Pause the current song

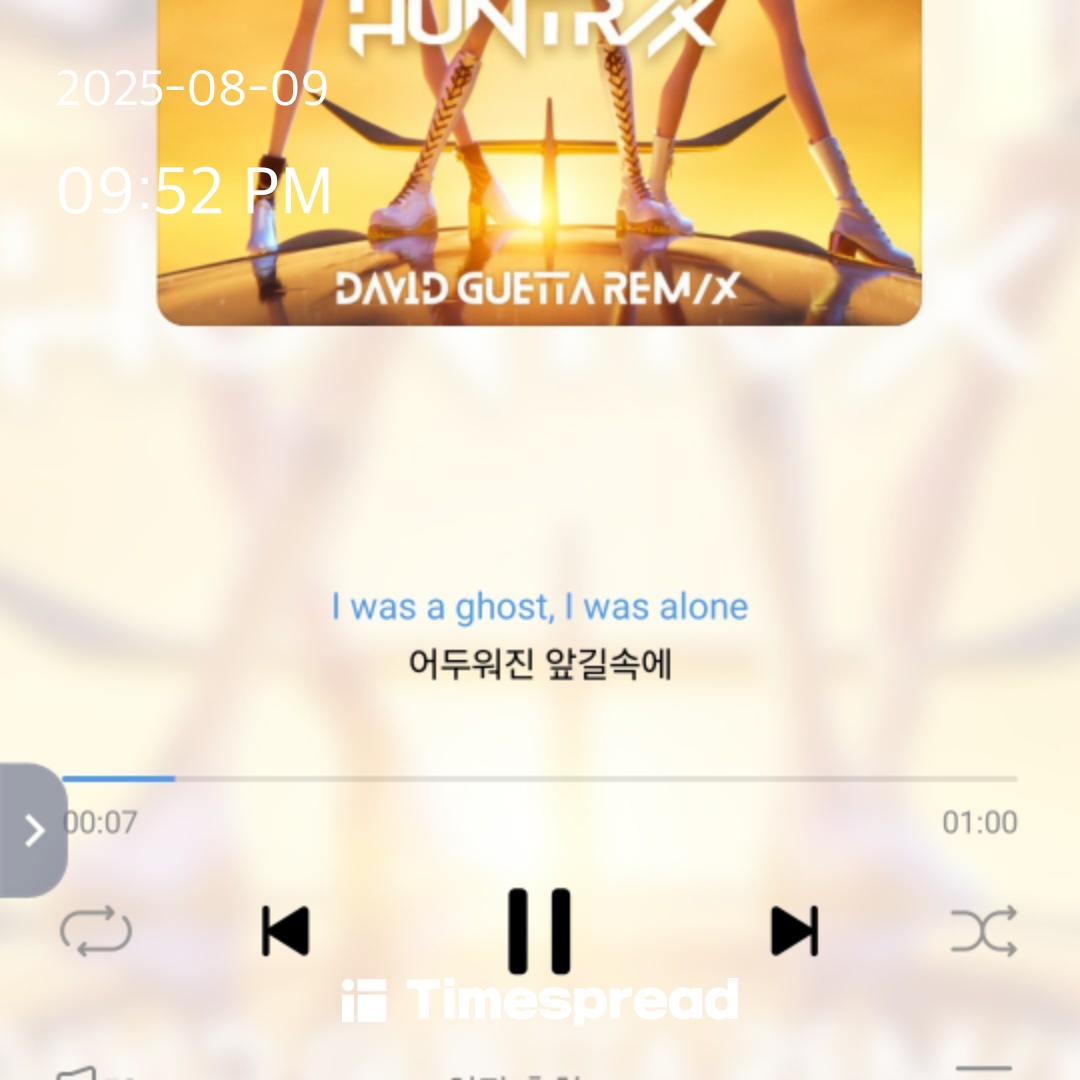tap(539, 931)
